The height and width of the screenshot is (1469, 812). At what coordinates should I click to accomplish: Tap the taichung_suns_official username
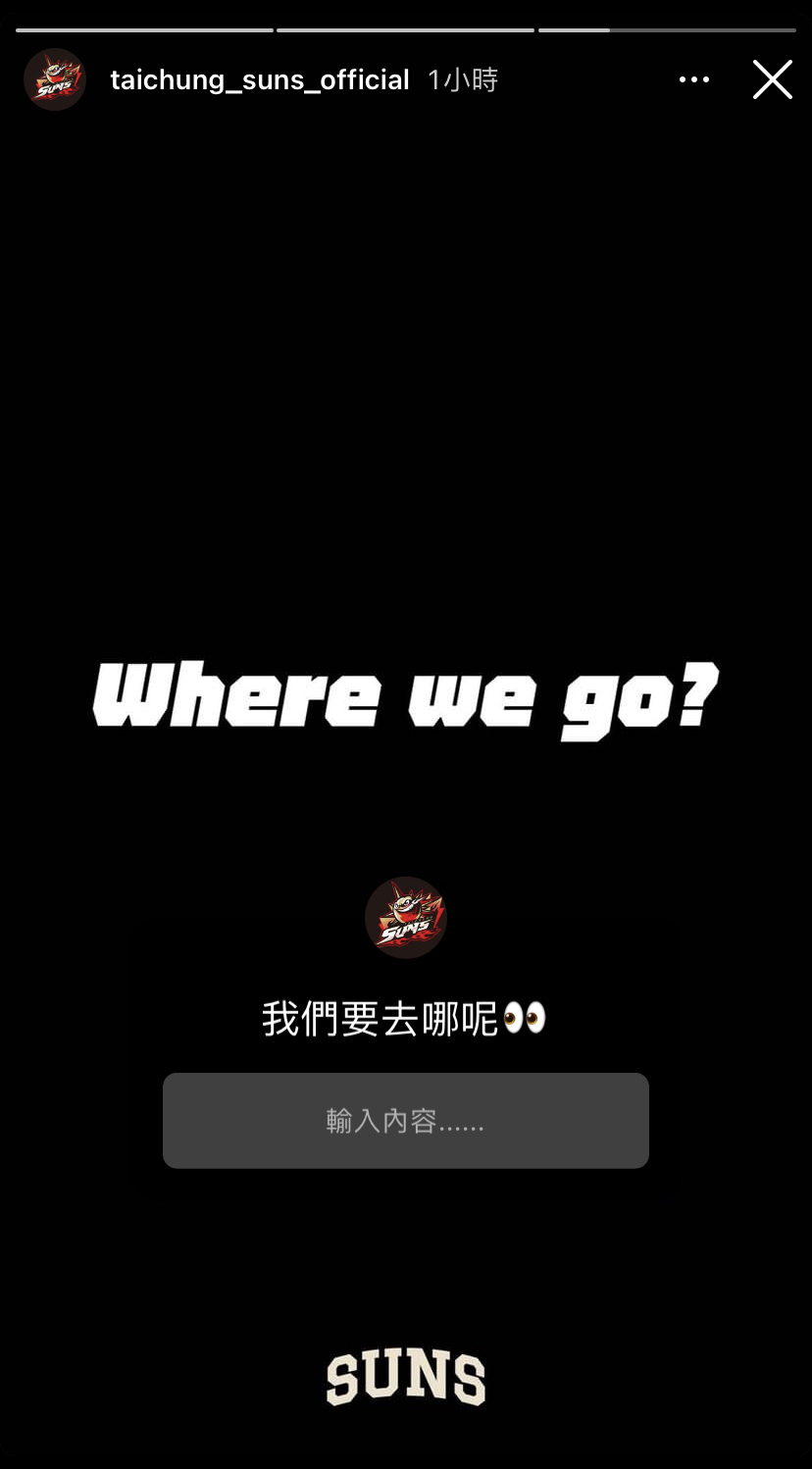(259, 79)
